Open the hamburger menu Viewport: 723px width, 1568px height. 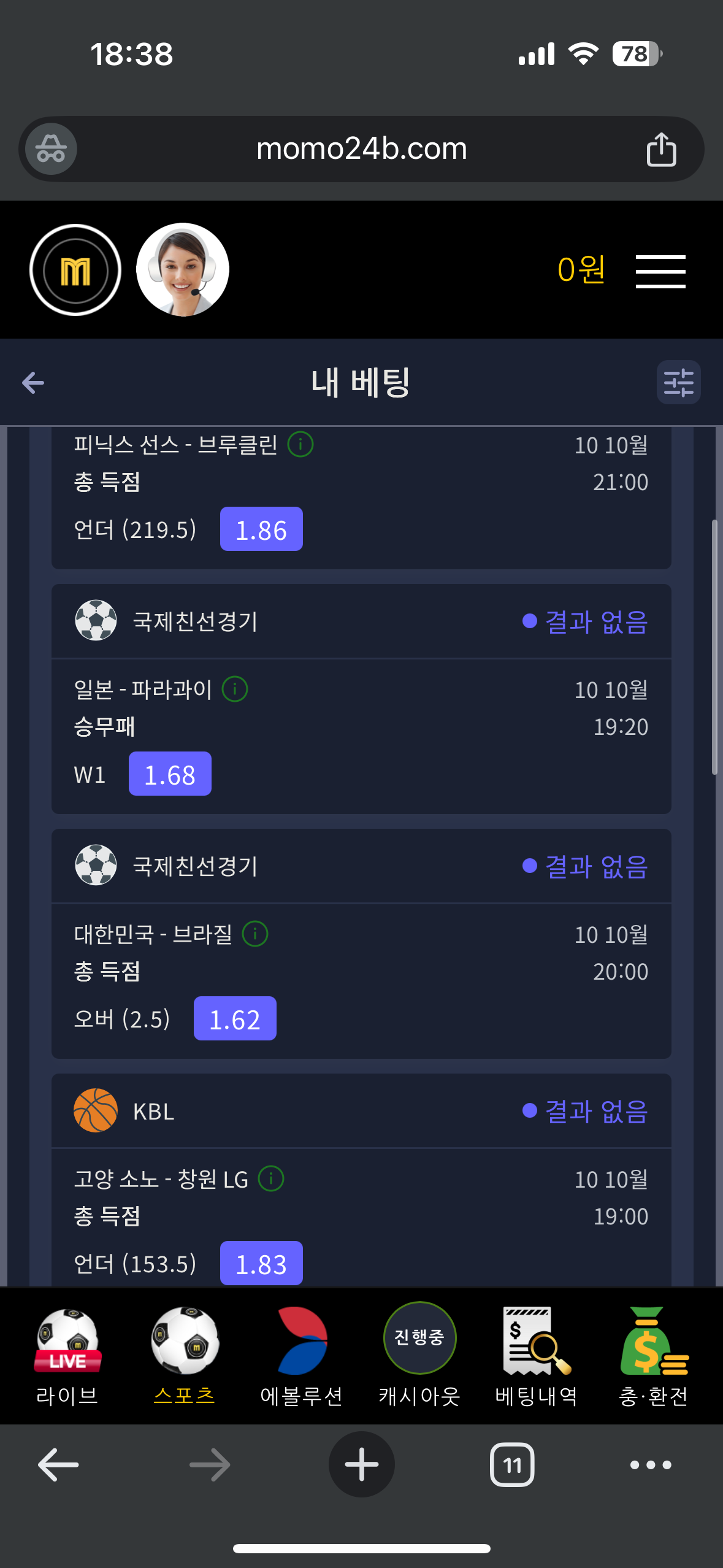(x=660, y=271)
